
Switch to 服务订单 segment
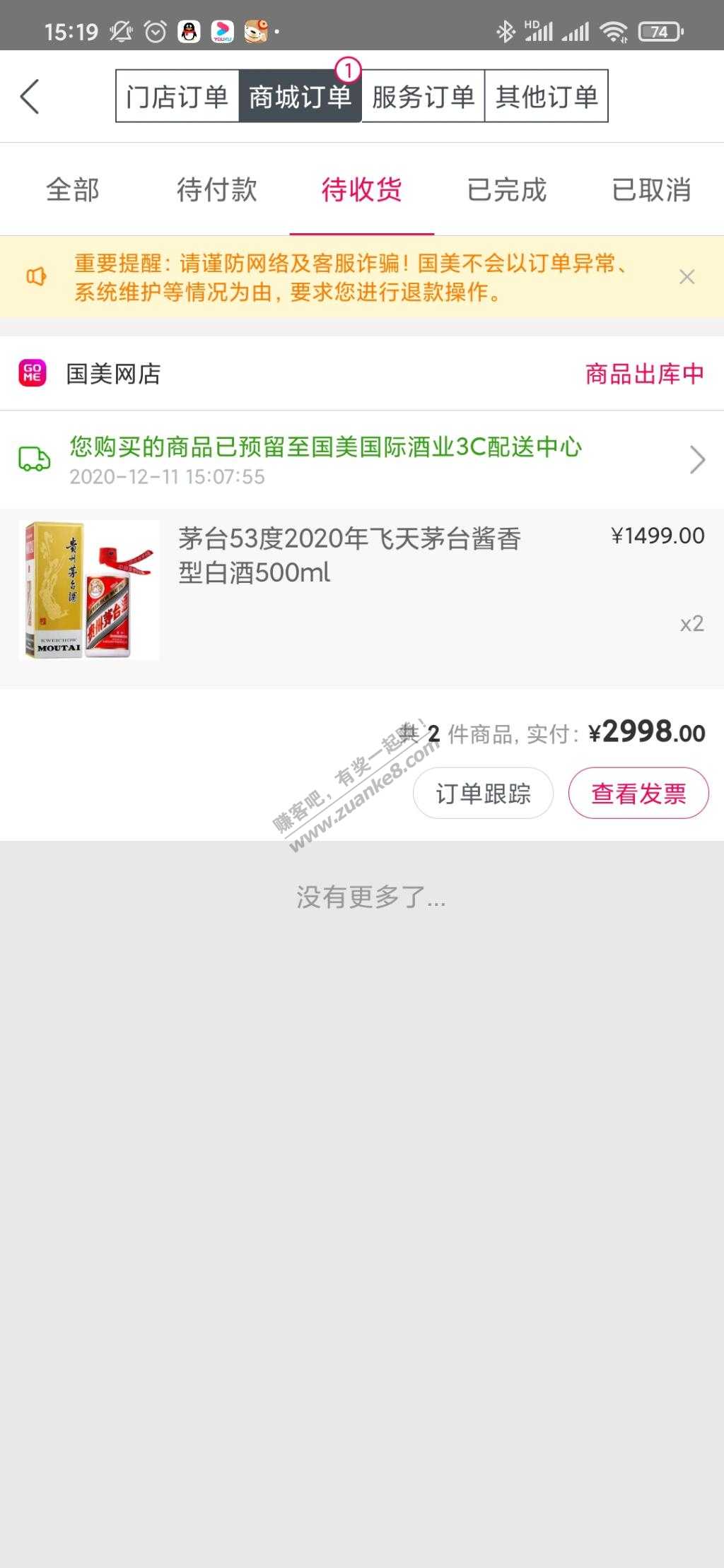[x=423, y=96]
